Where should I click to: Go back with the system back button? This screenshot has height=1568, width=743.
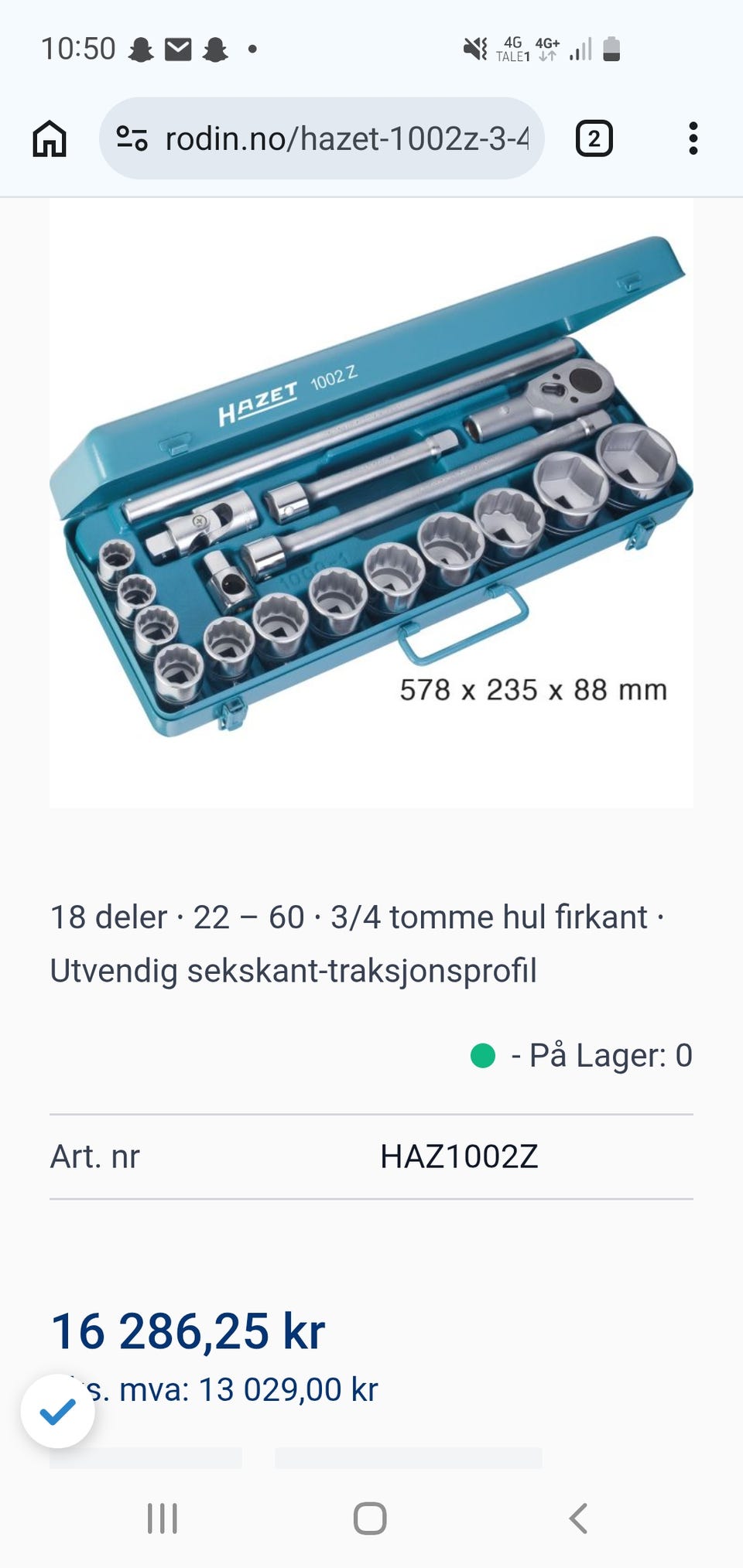click(x=578, y=1518)
